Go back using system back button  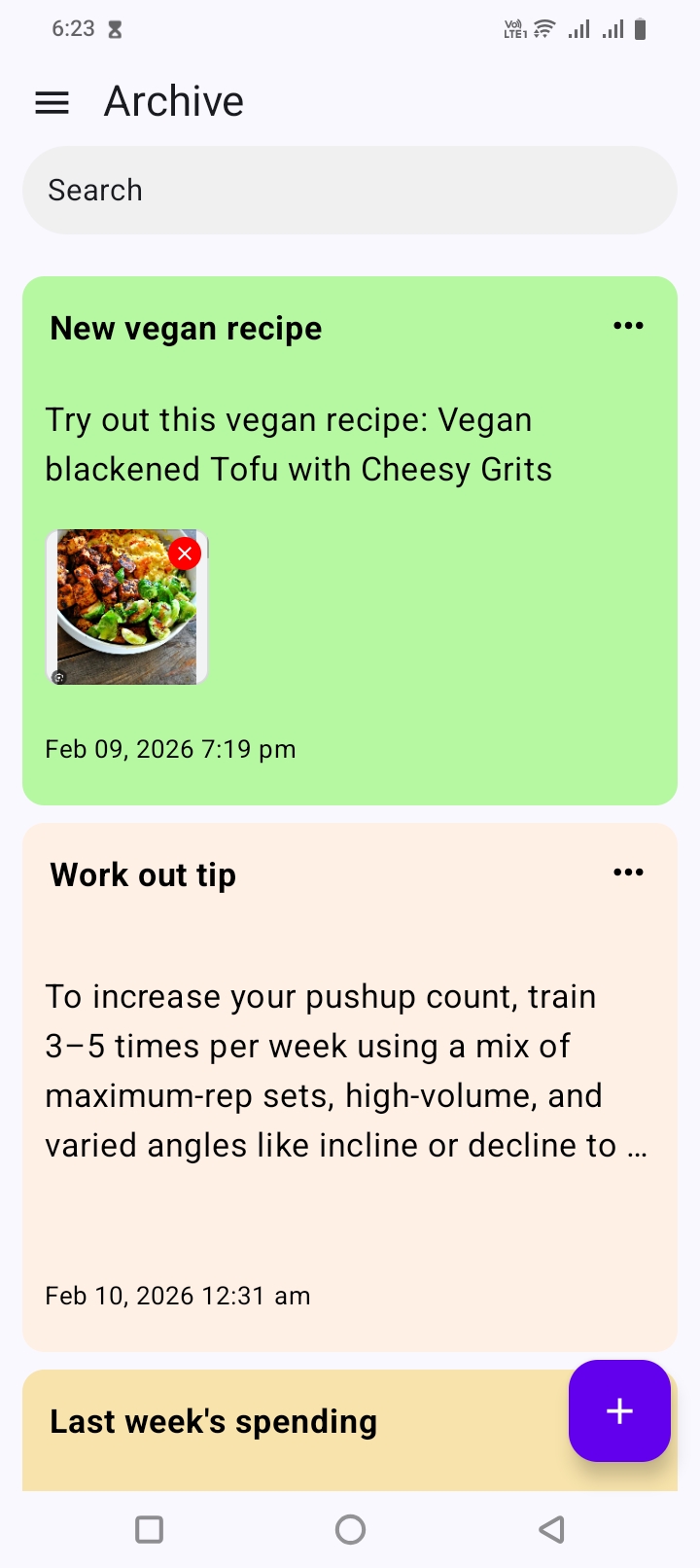[551, 1529]
